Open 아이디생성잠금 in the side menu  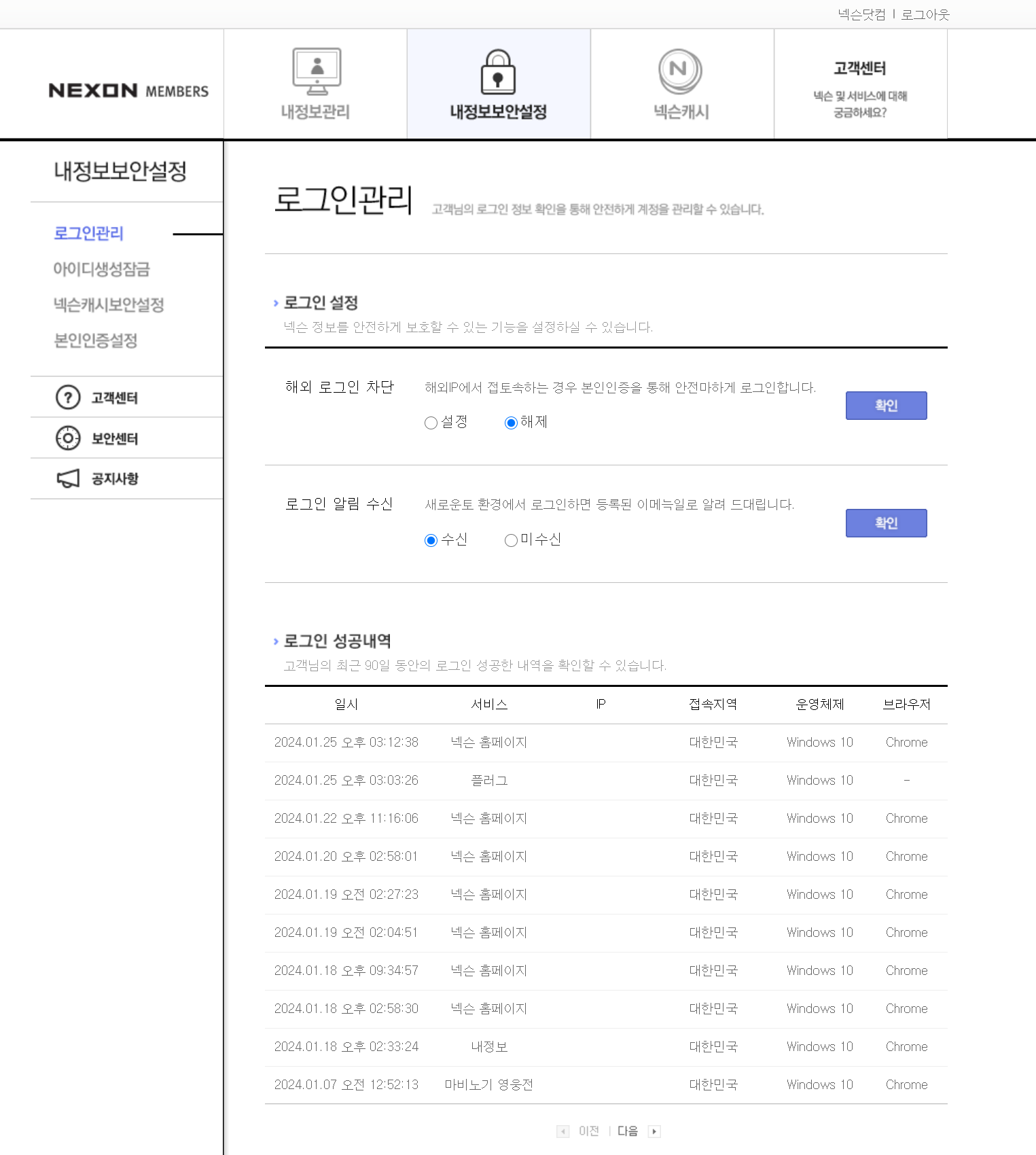101,269
